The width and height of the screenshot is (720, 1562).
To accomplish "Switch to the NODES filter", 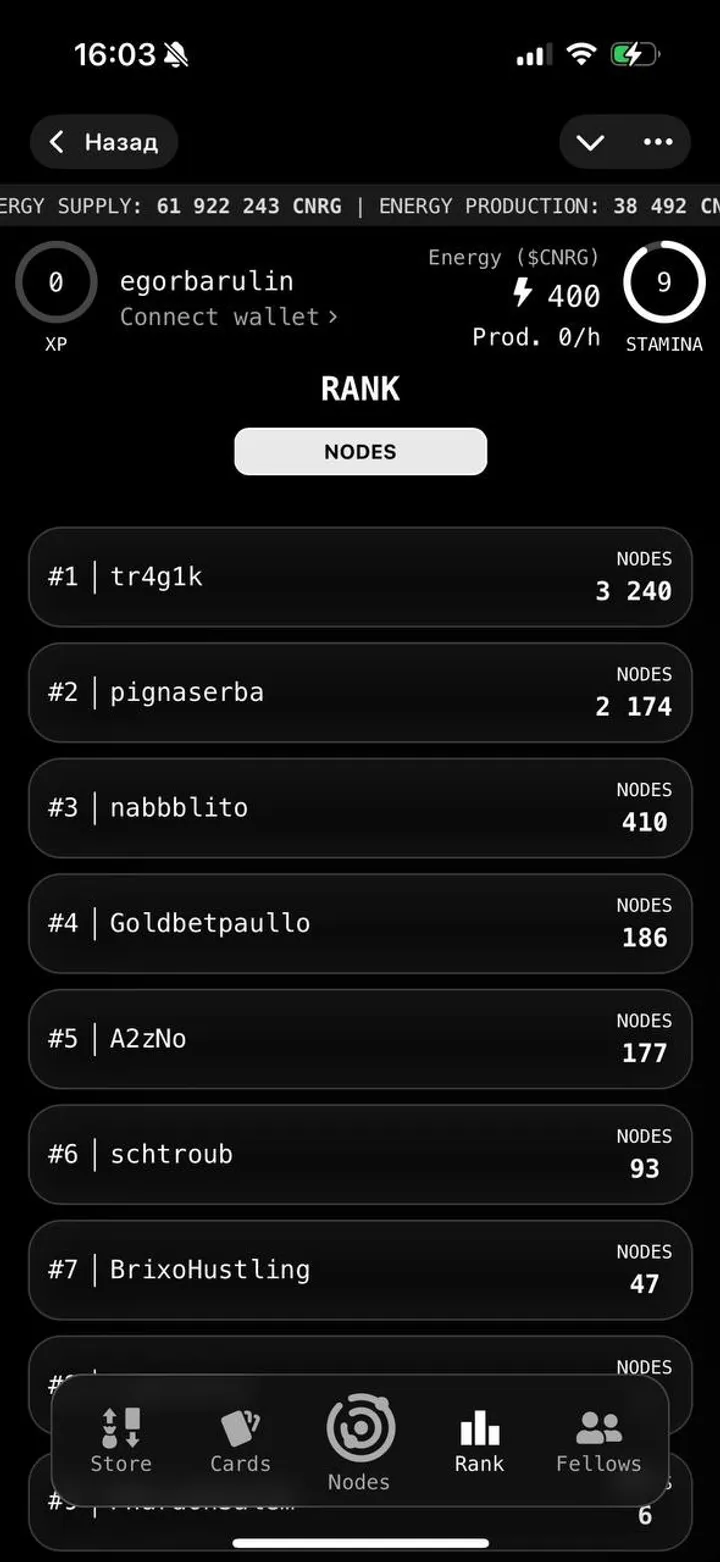I will point(360,451).
